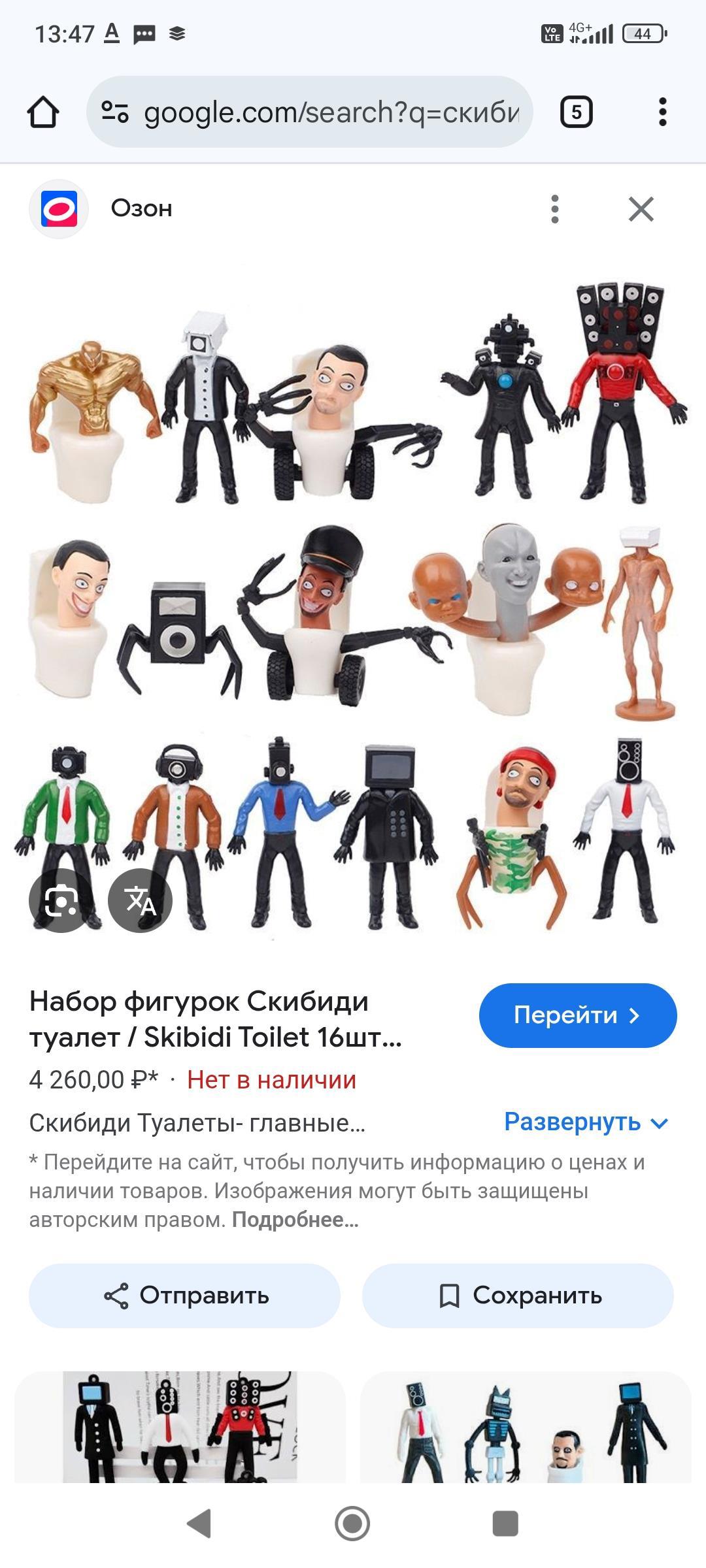This screenshot has height=1568, width=706.
Task: Tap Перейти to visit the Озон site
Action: coord(577,1015)
